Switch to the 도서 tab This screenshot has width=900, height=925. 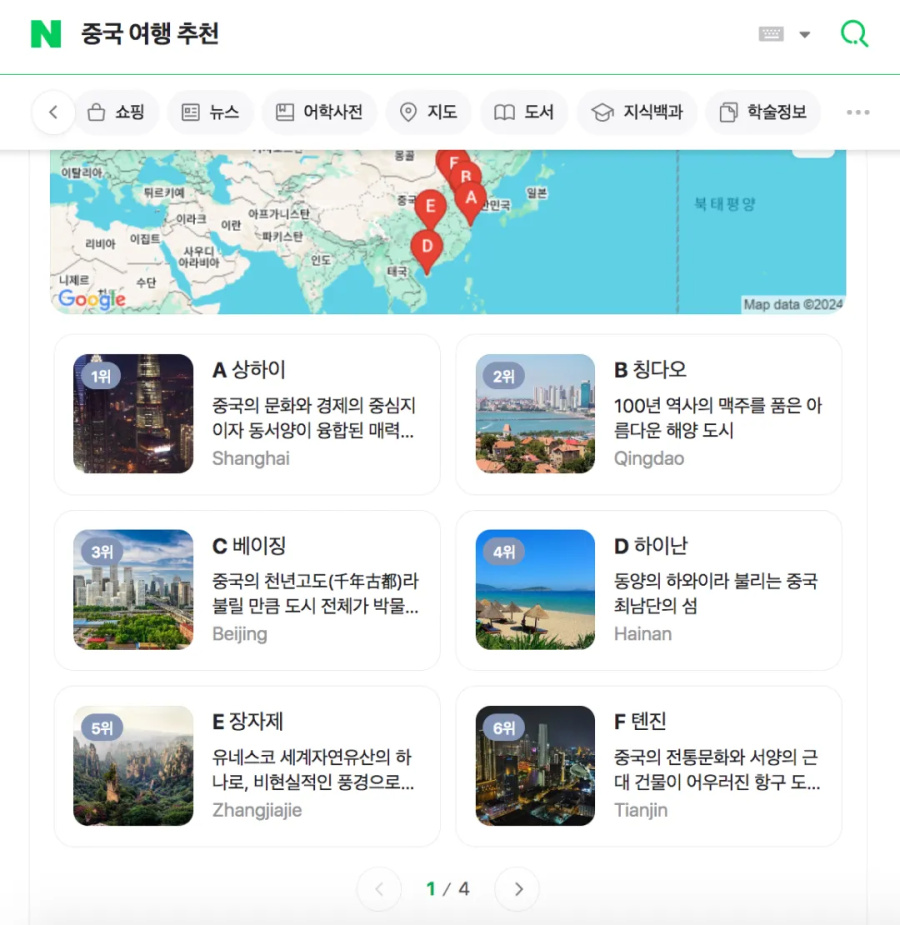524,112
